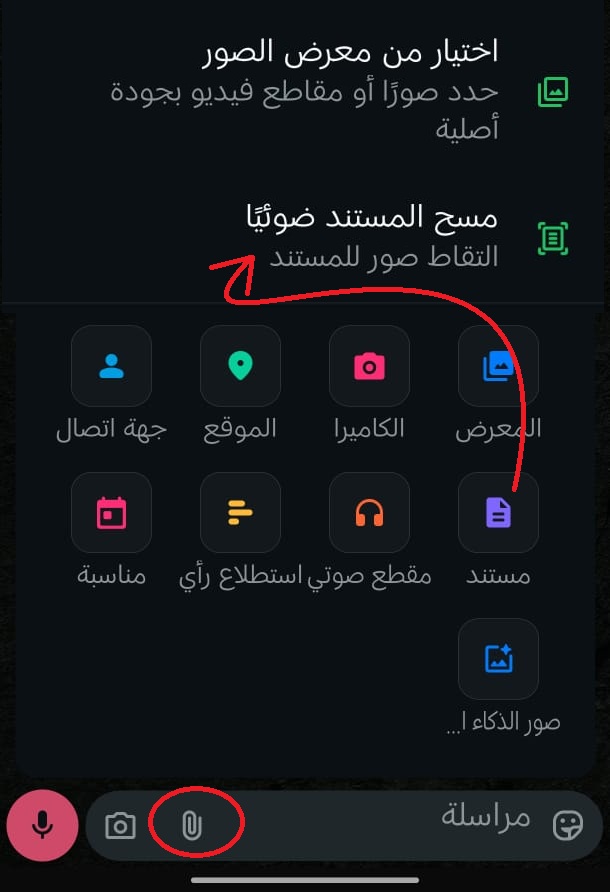
Task: Open the AI images (صور الذكاء) tile
Action: [x=498, y=659]
